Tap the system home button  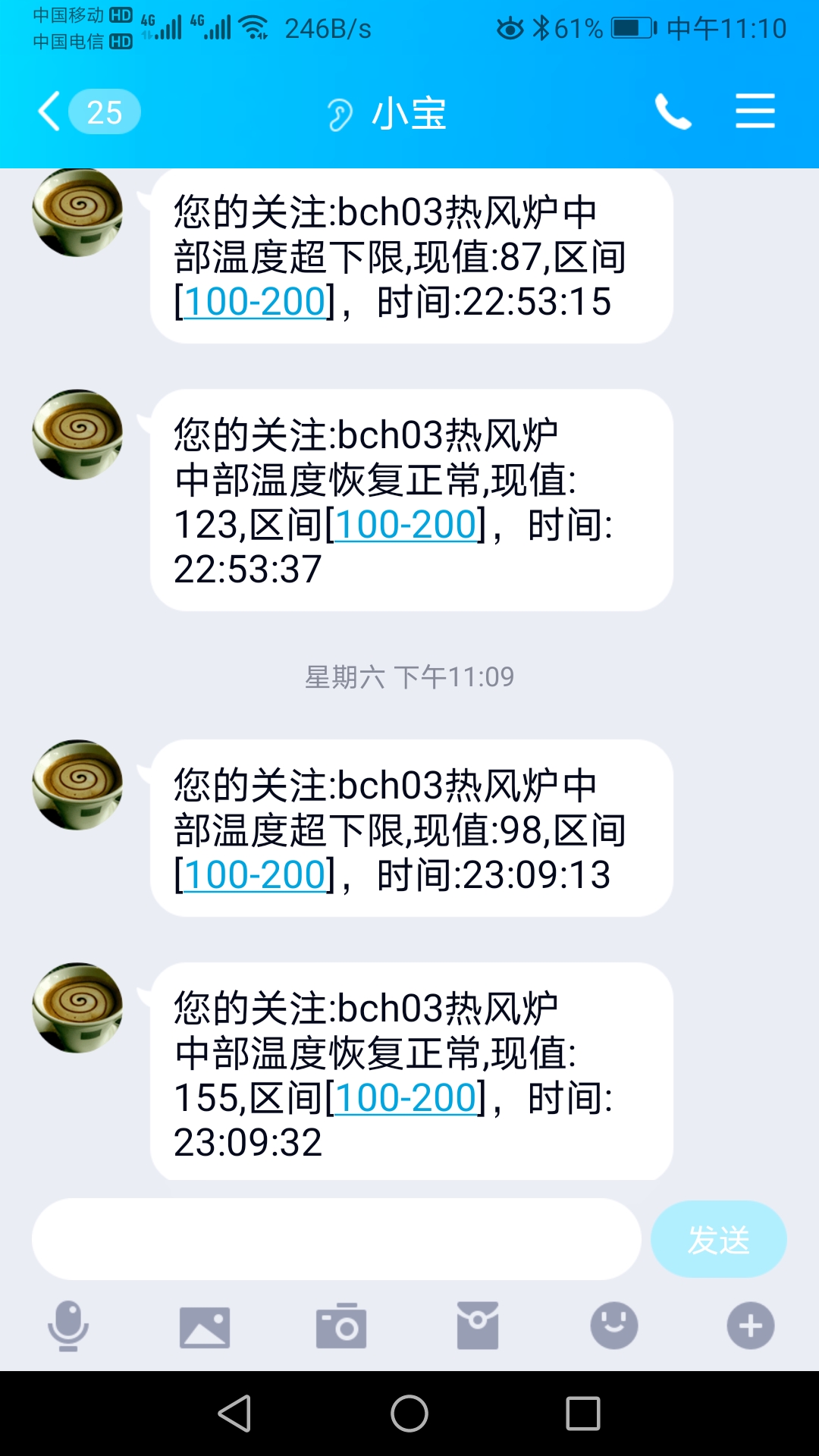[409, 1414]
